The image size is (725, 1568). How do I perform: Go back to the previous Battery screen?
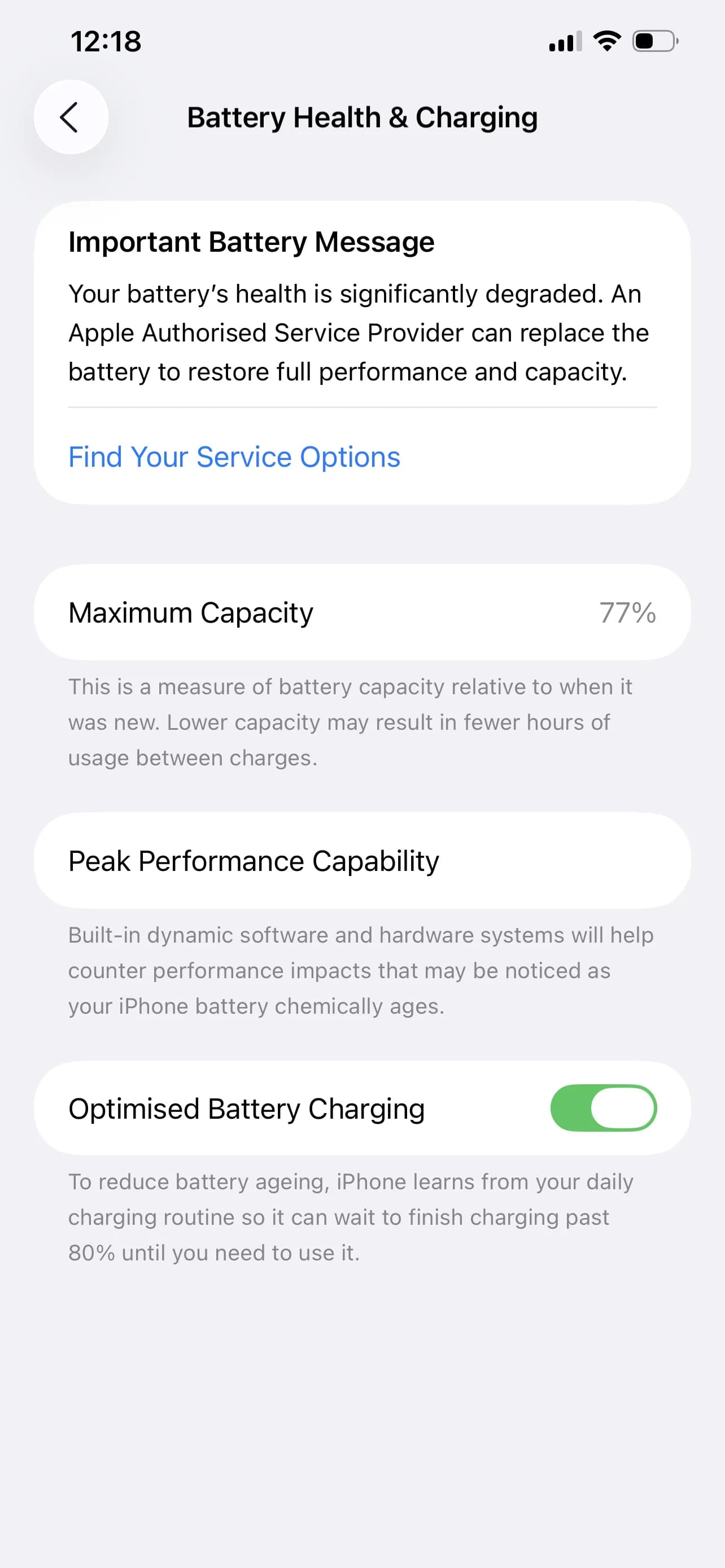(x=71, y=117)
